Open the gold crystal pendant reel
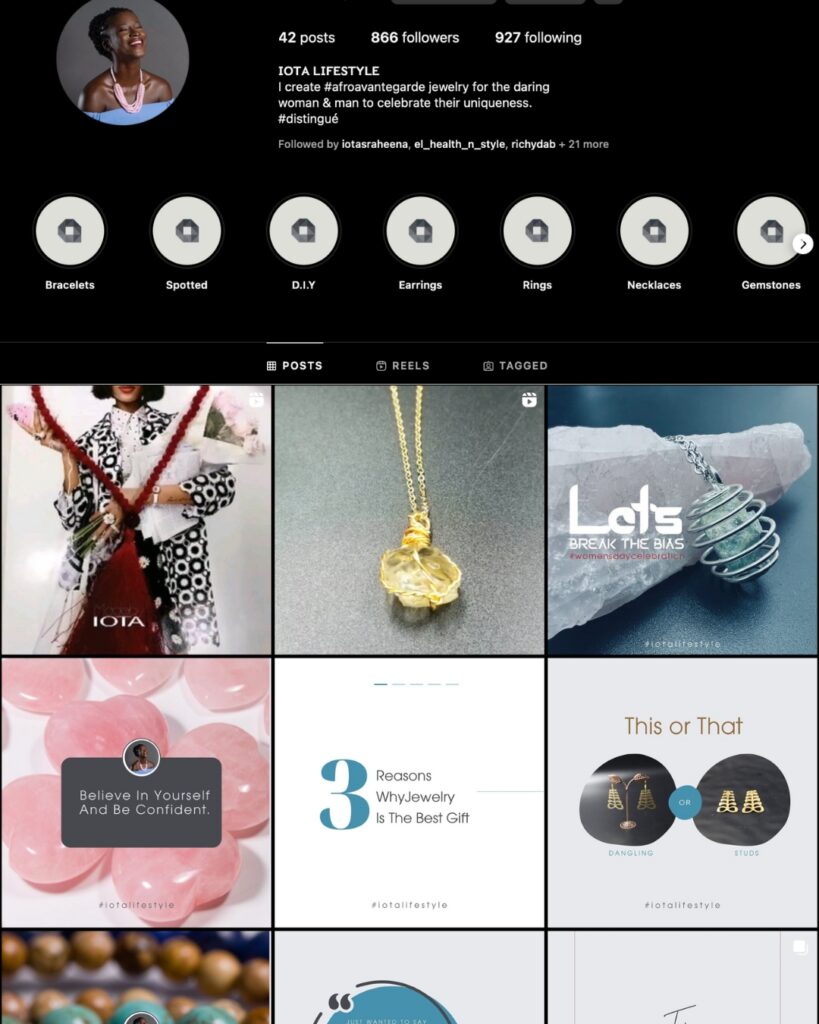The height and width of the screenshot is (1024, 819). 409,520
